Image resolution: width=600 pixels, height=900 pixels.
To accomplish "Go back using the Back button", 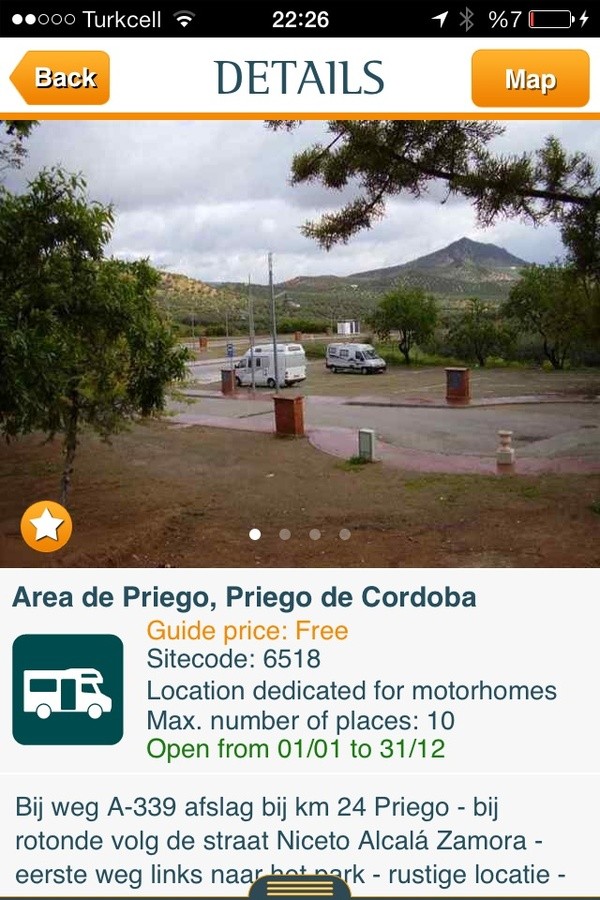I will click(x=60, y=78).
